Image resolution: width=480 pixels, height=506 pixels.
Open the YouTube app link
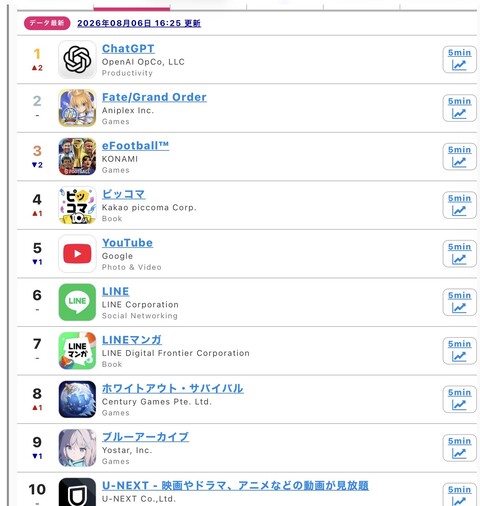(127, 243)
